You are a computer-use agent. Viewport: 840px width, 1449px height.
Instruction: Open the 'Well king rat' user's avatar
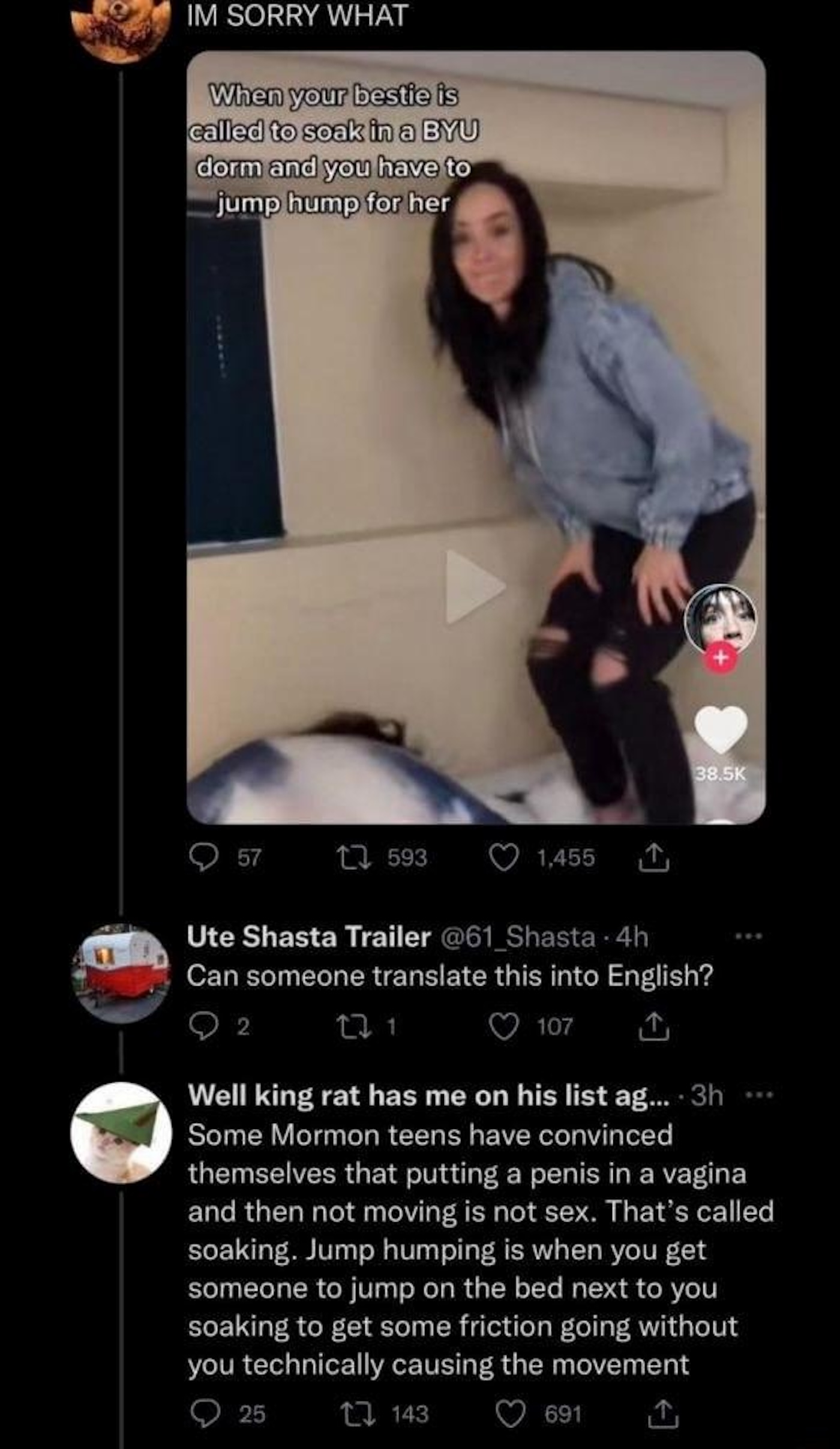coord(121,1132)
